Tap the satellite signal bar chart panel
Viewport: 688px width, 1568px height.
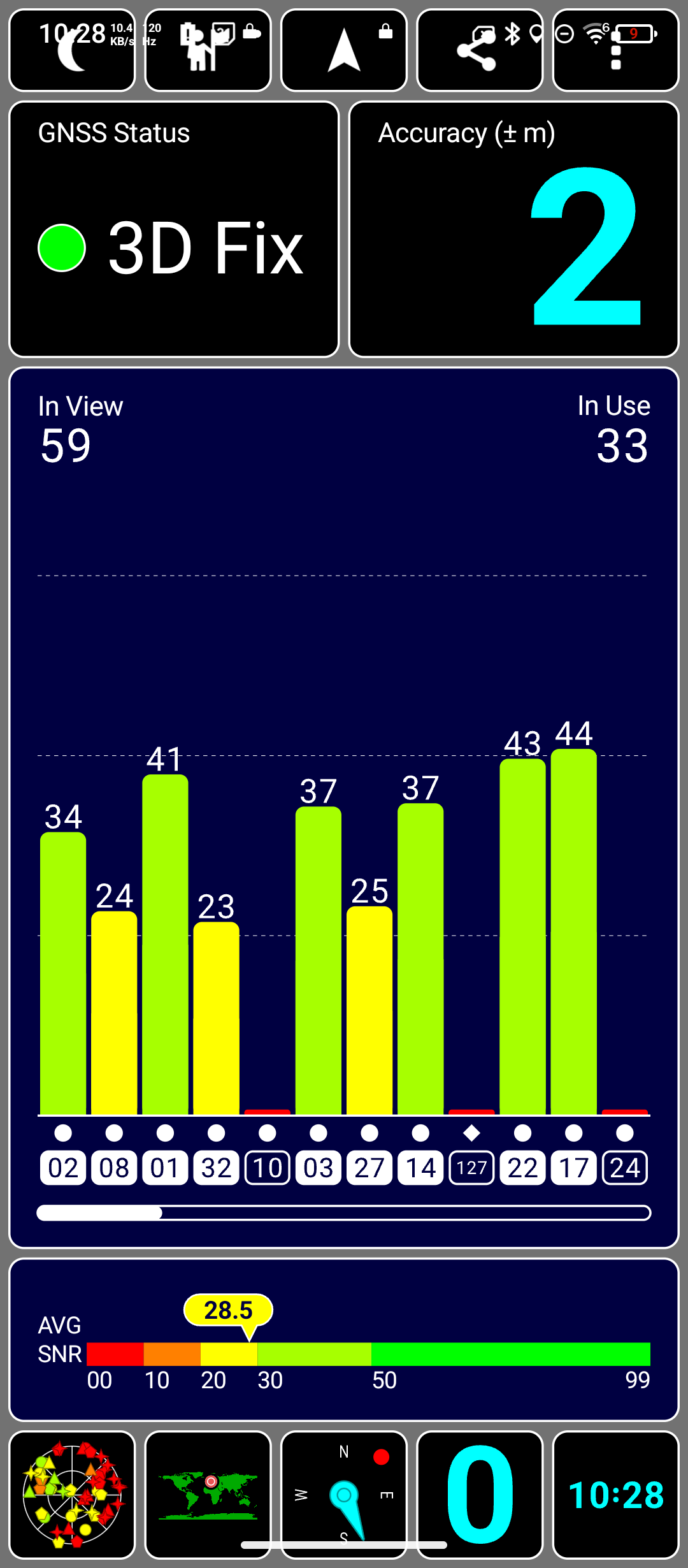coord(344,808)
